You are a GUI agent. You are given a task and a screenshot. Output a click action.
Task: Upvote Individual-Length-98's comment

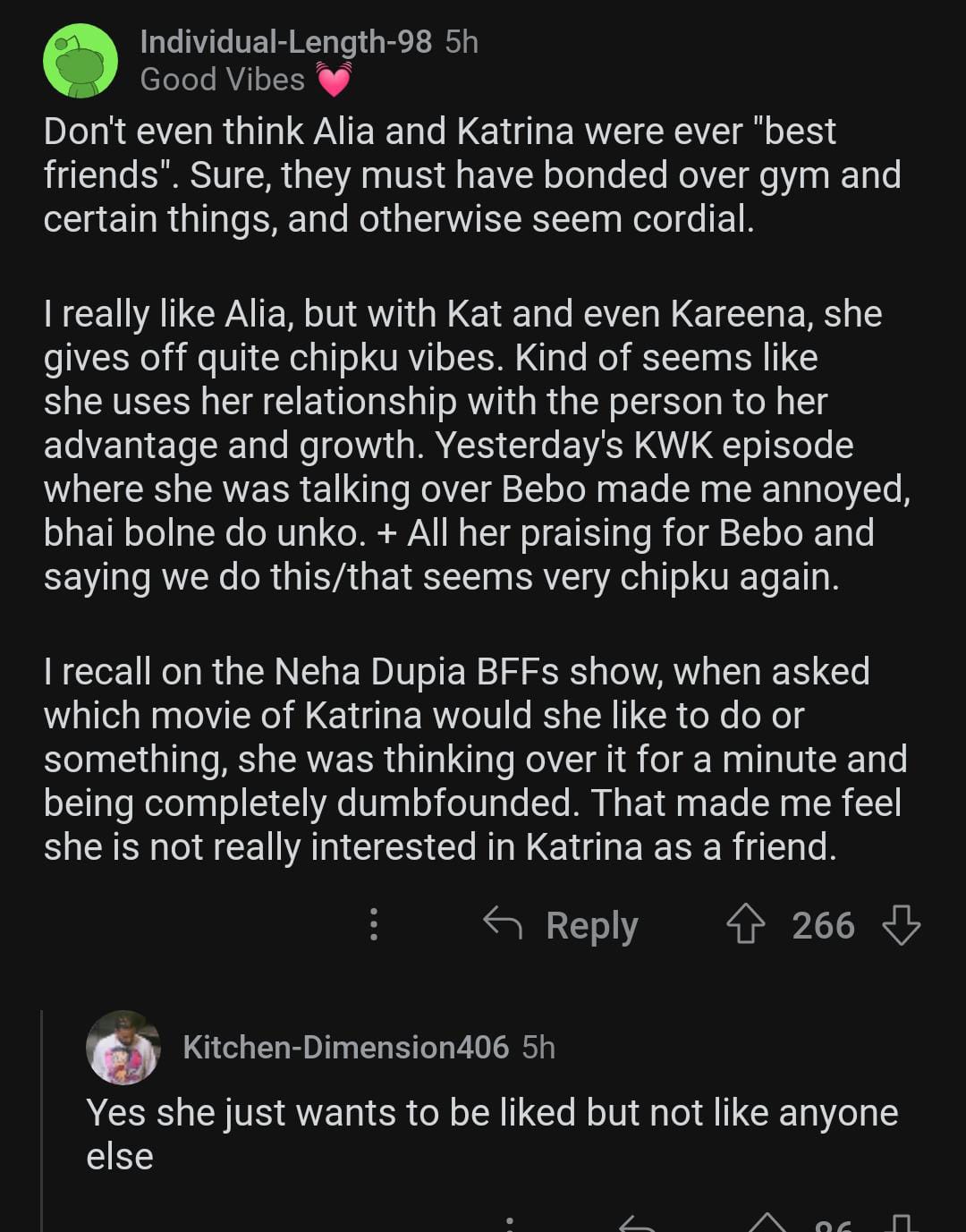pos(745,924)
